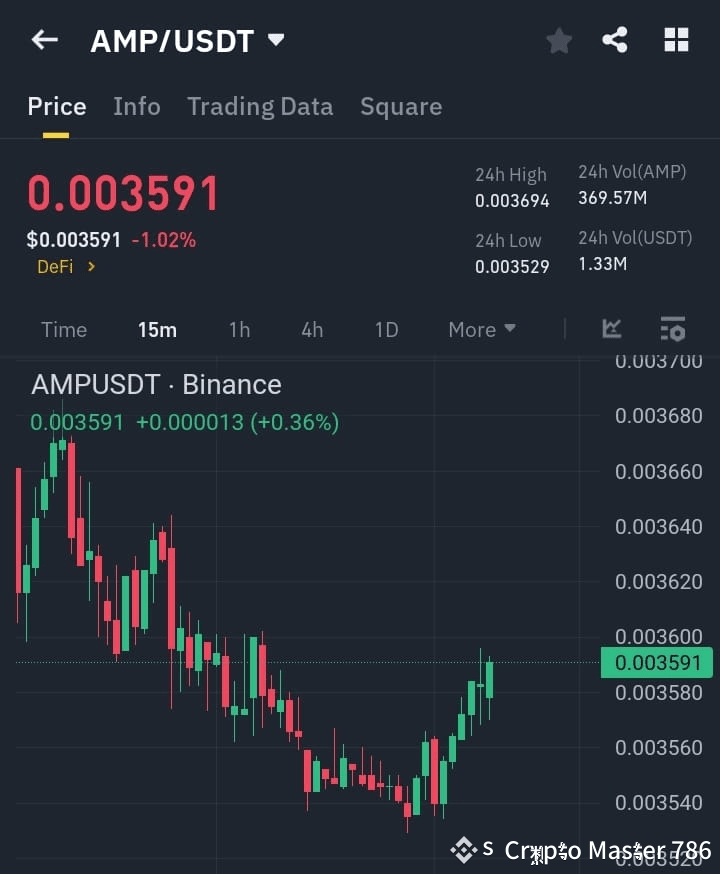
Task: Switch to the Trading Data tab
Action: [260, 106]
